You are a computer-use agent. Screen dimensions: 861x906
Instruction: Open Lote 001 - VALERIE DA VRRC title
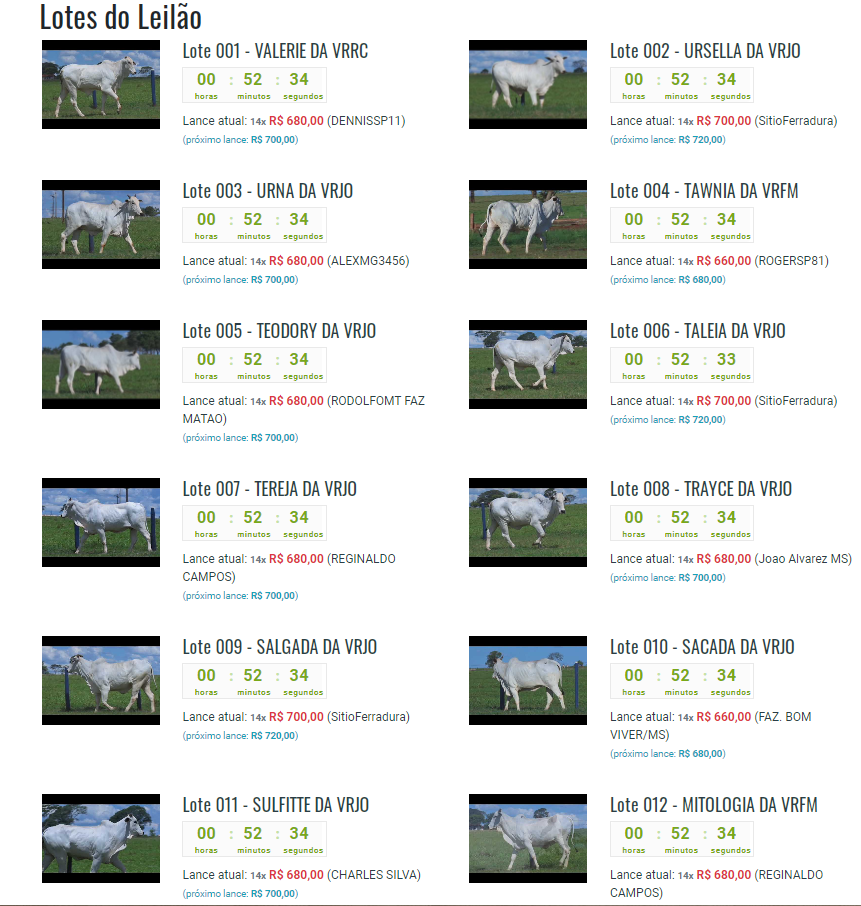pos(276,51)
